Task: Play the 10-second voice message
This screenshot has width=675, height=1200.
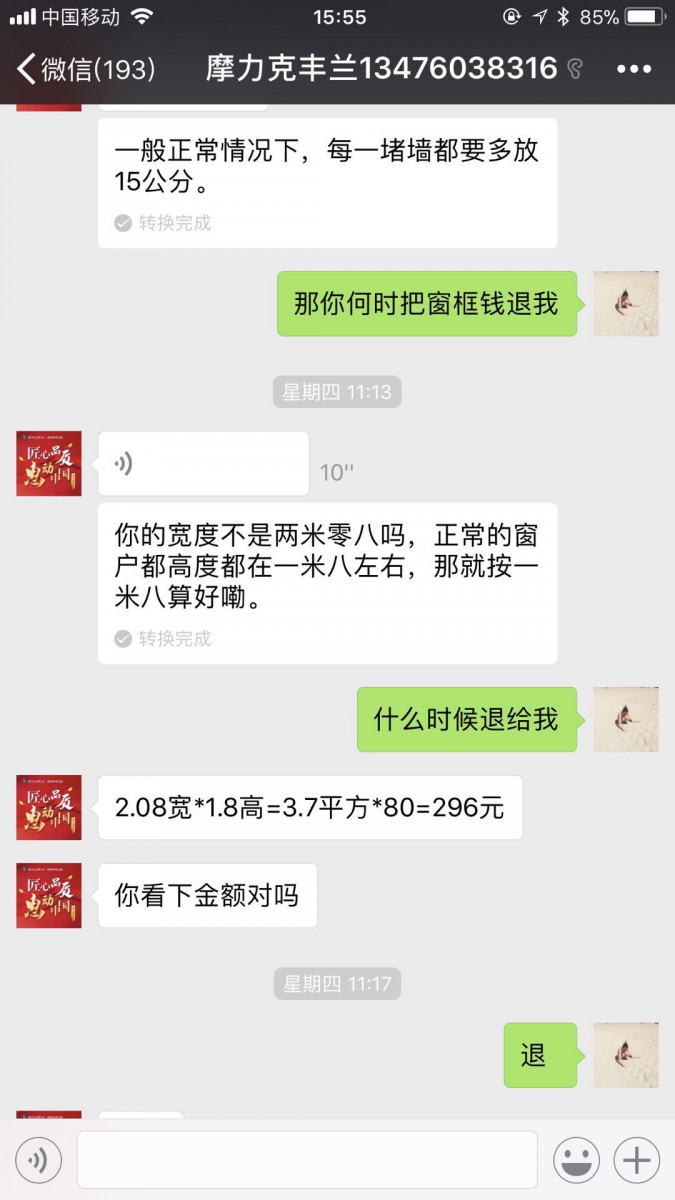Action: point(203,464)
